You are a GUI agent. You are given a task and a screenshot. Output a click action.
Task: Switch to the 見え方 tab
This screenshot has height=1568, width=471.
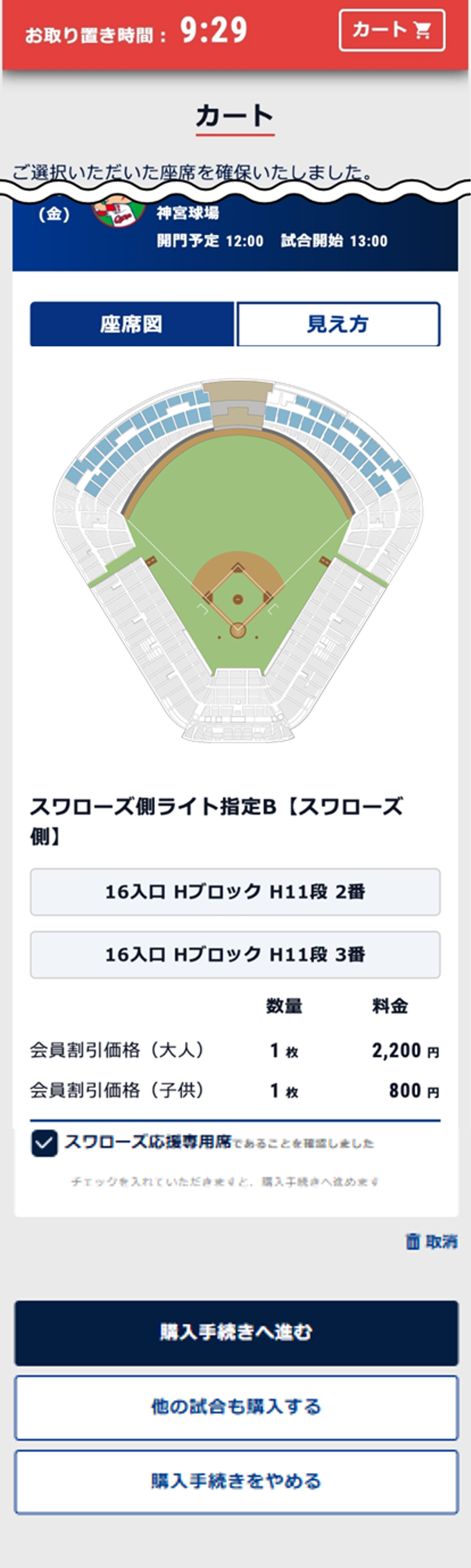coord(338,324)
